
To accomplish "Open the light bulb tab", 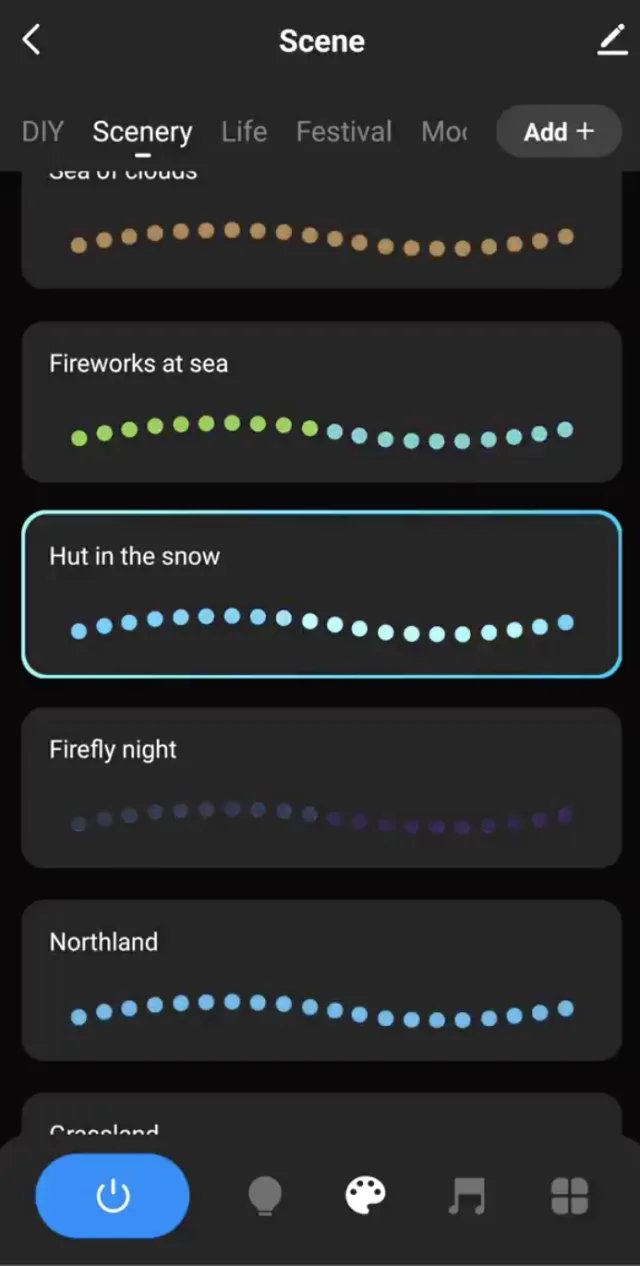I will click(265, 1196).
